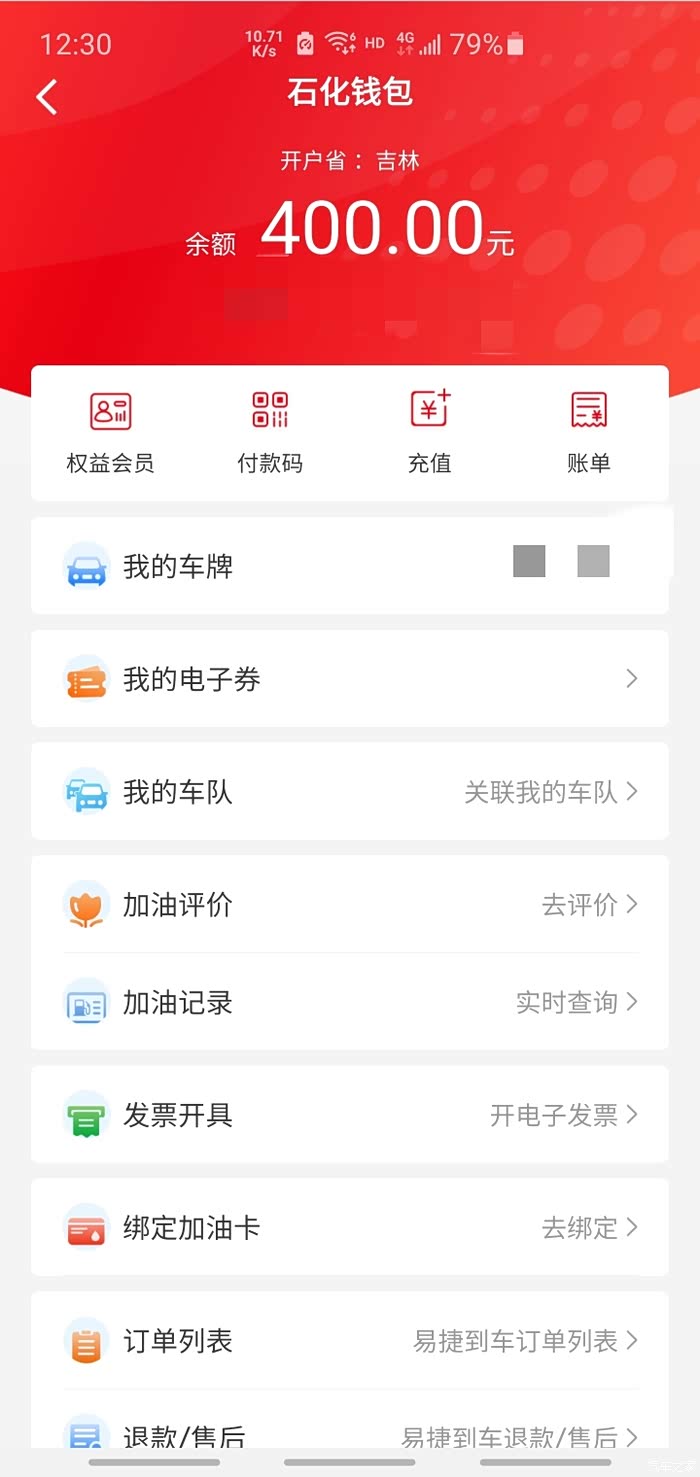Show the 付款码 payment code

click(x=270, y=432)
